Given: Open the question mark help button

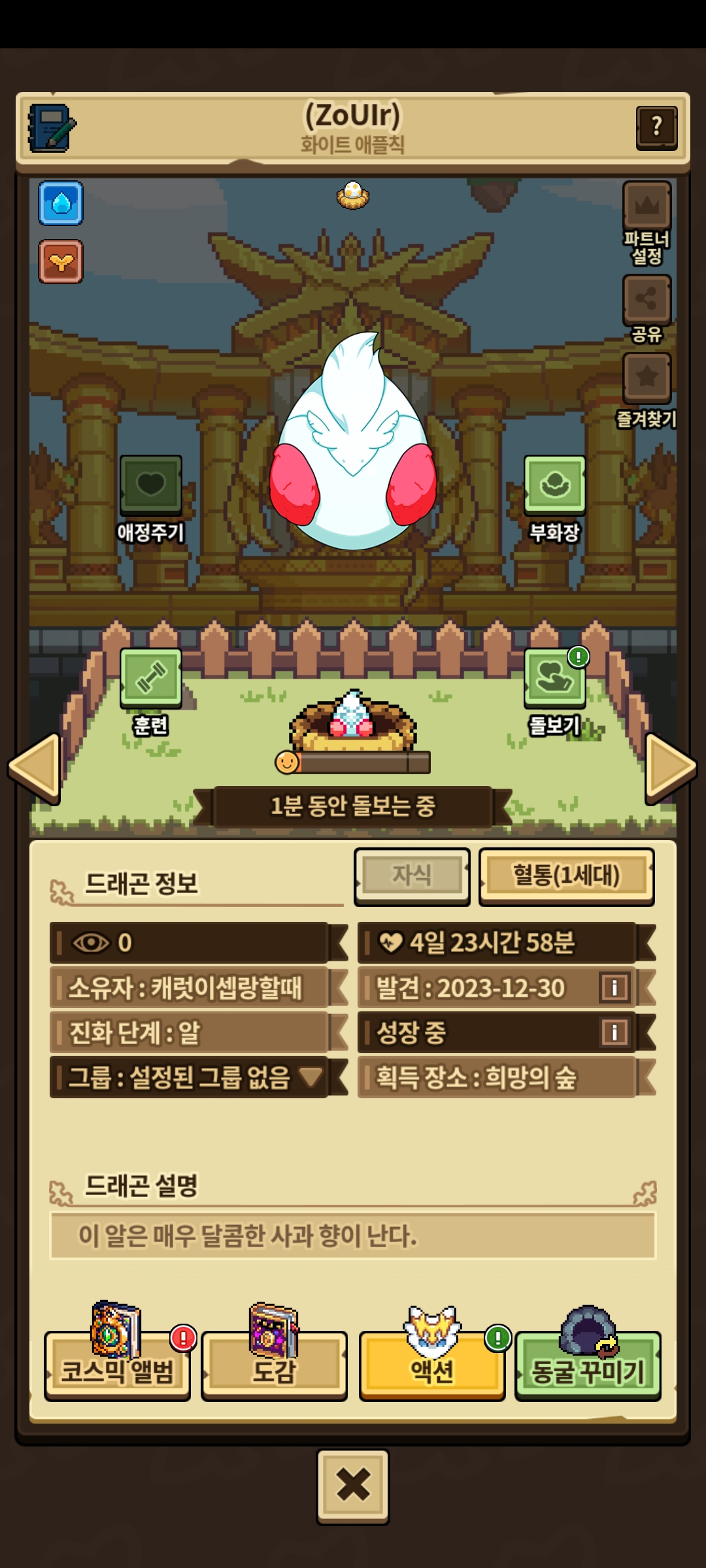Looking at the screenshot, I should (656, 127).
